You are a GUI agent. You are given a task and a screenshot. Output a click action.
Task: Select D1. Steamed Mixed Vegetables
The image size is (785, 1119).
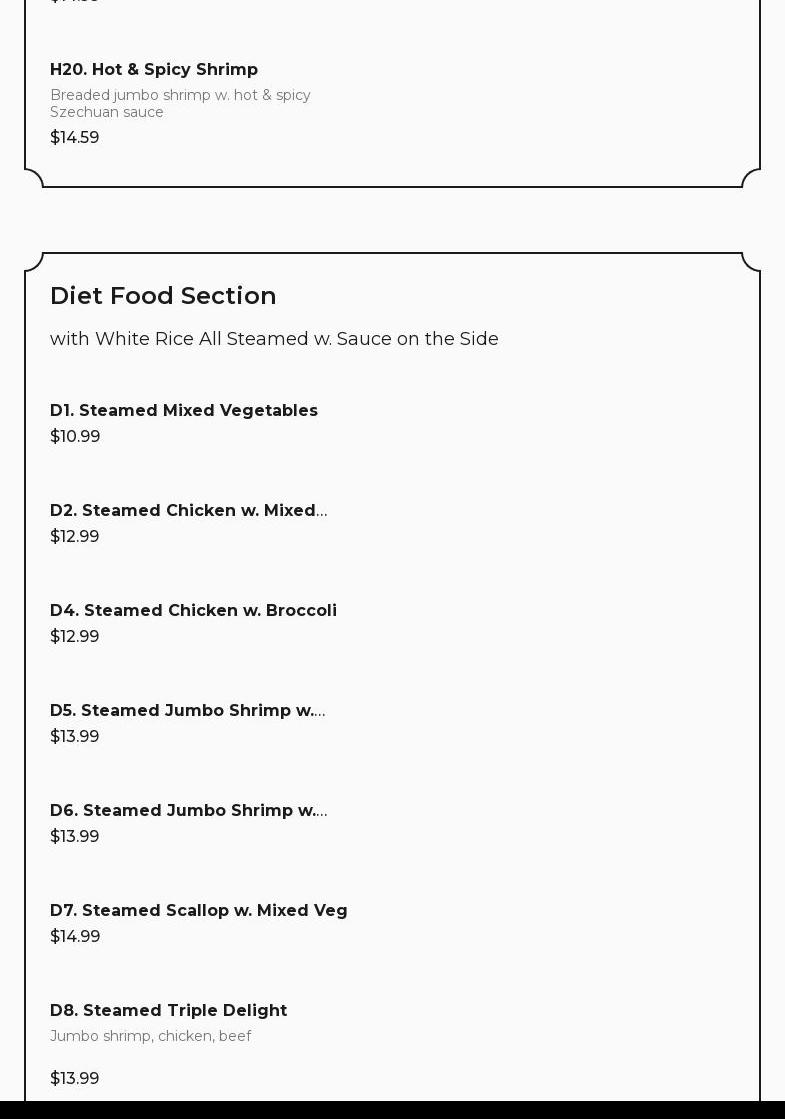(184, 411)
